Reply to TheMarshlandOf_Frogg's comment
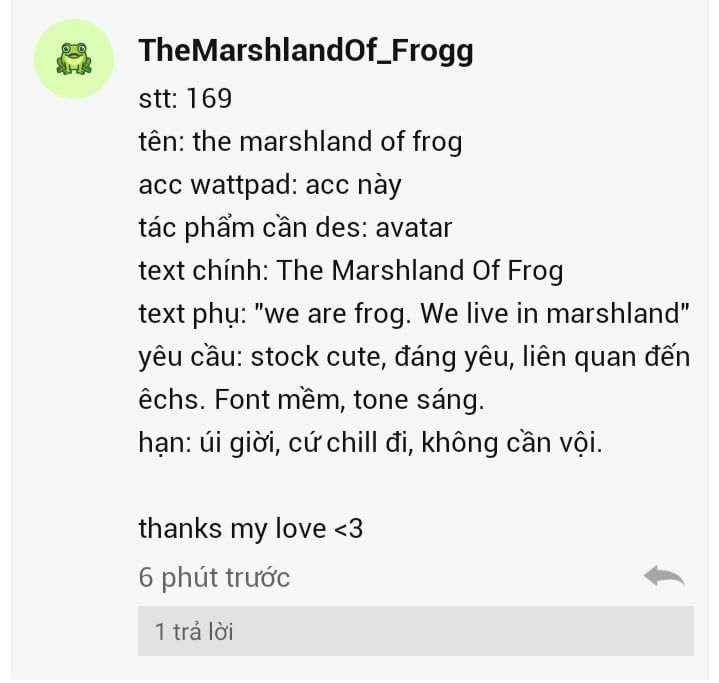Image resolution: width=719 pixels, height=683 pixels. pos(663,576)
